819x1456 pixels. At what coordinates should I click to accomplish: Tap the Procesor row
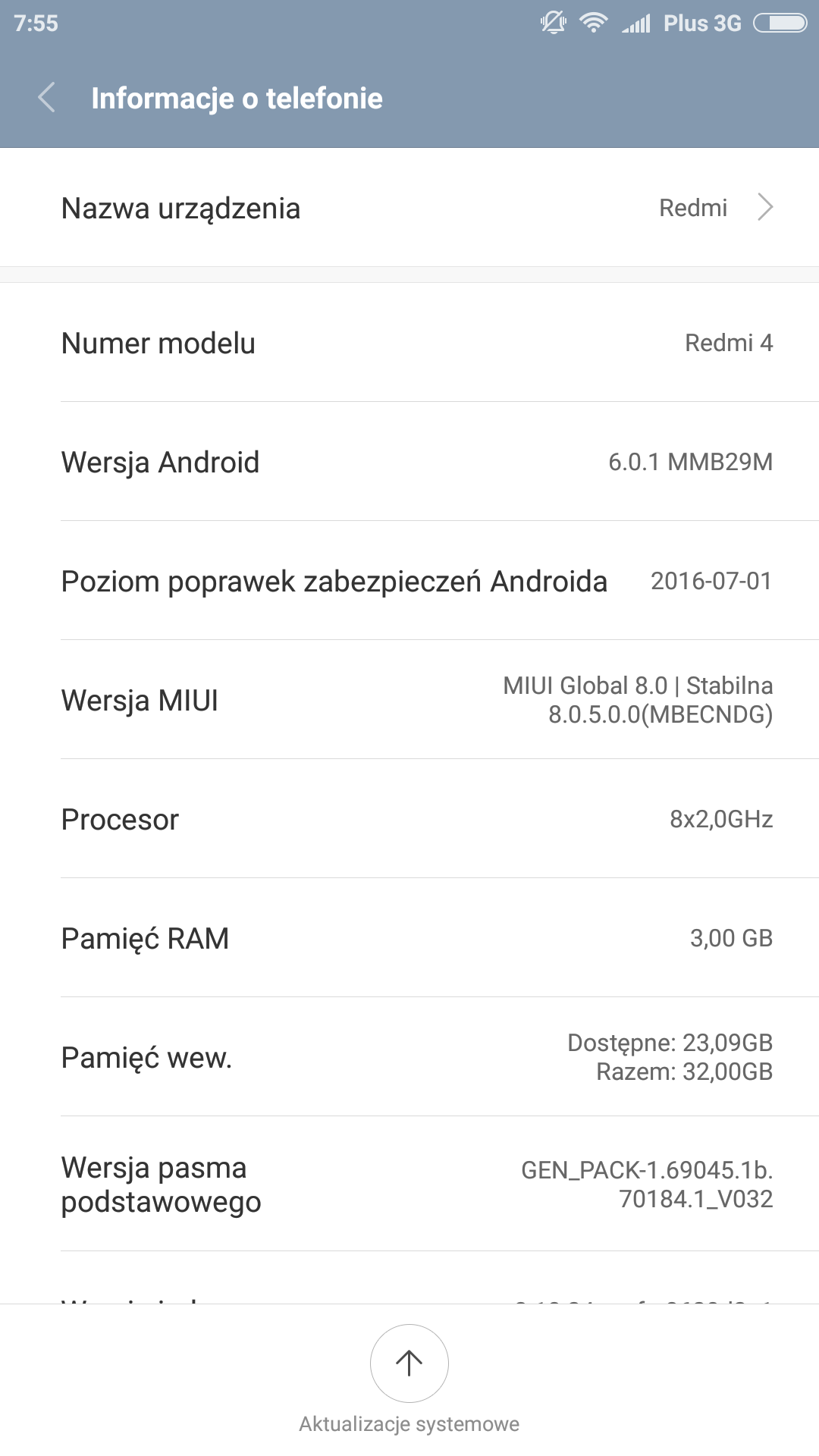(409, 819)
